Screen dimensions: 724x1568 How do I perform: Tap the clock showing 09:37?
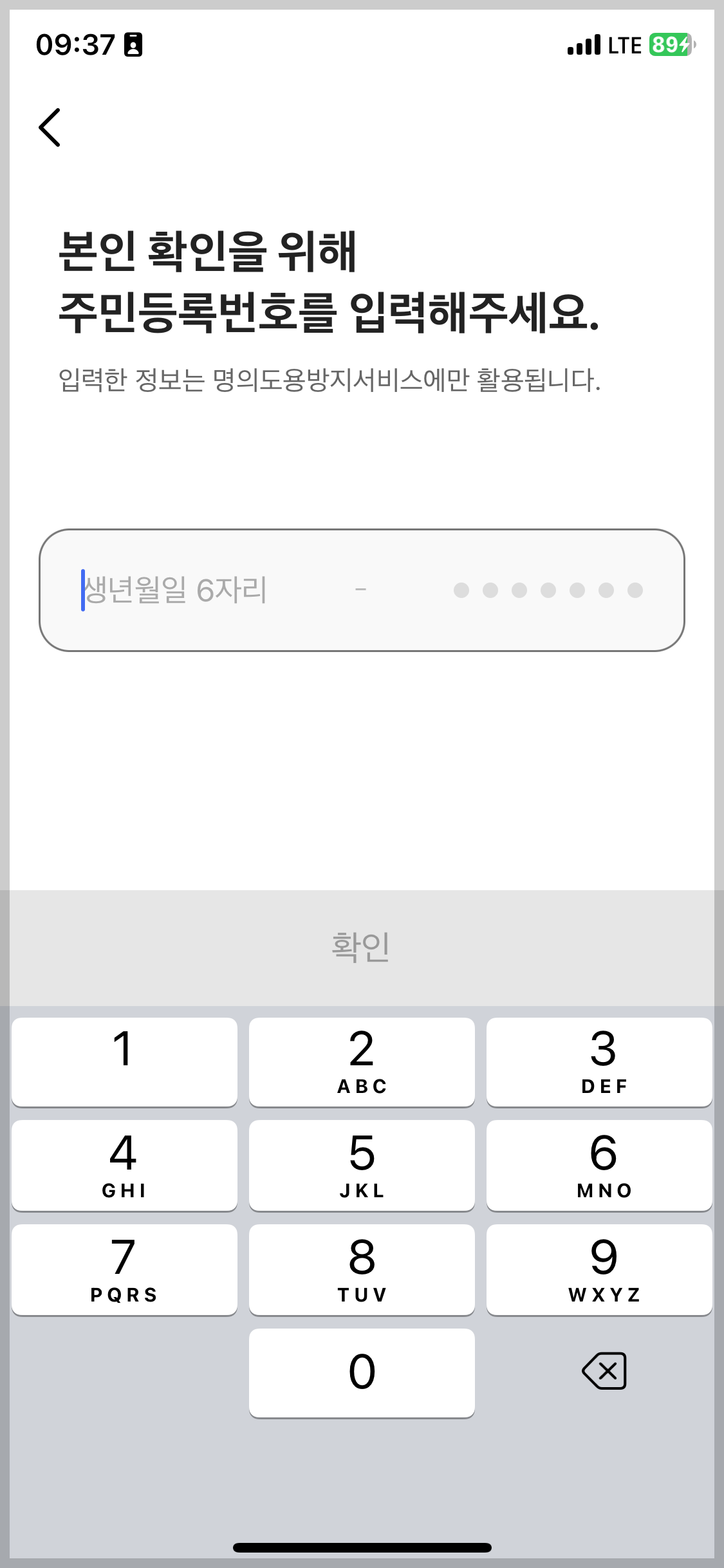[x=77, y=45]
